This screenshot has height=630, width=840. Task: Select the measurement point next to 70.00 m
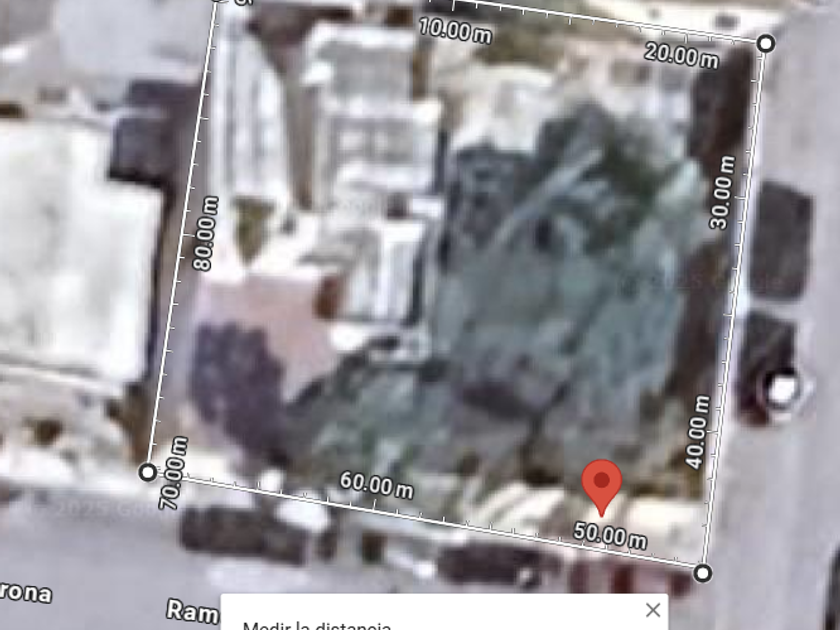tap(148, 472)
